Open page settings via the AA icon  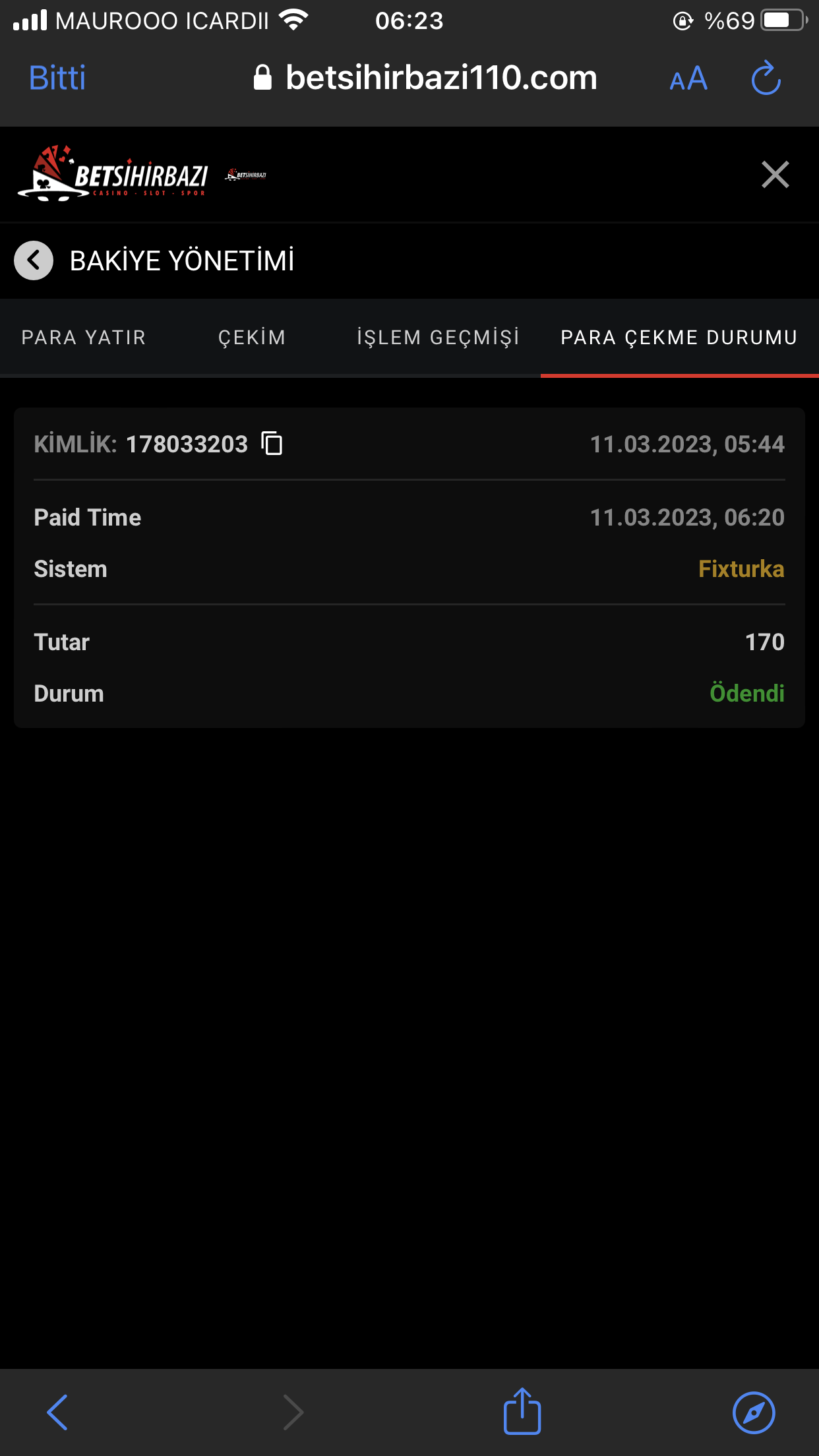pos(688,78)
